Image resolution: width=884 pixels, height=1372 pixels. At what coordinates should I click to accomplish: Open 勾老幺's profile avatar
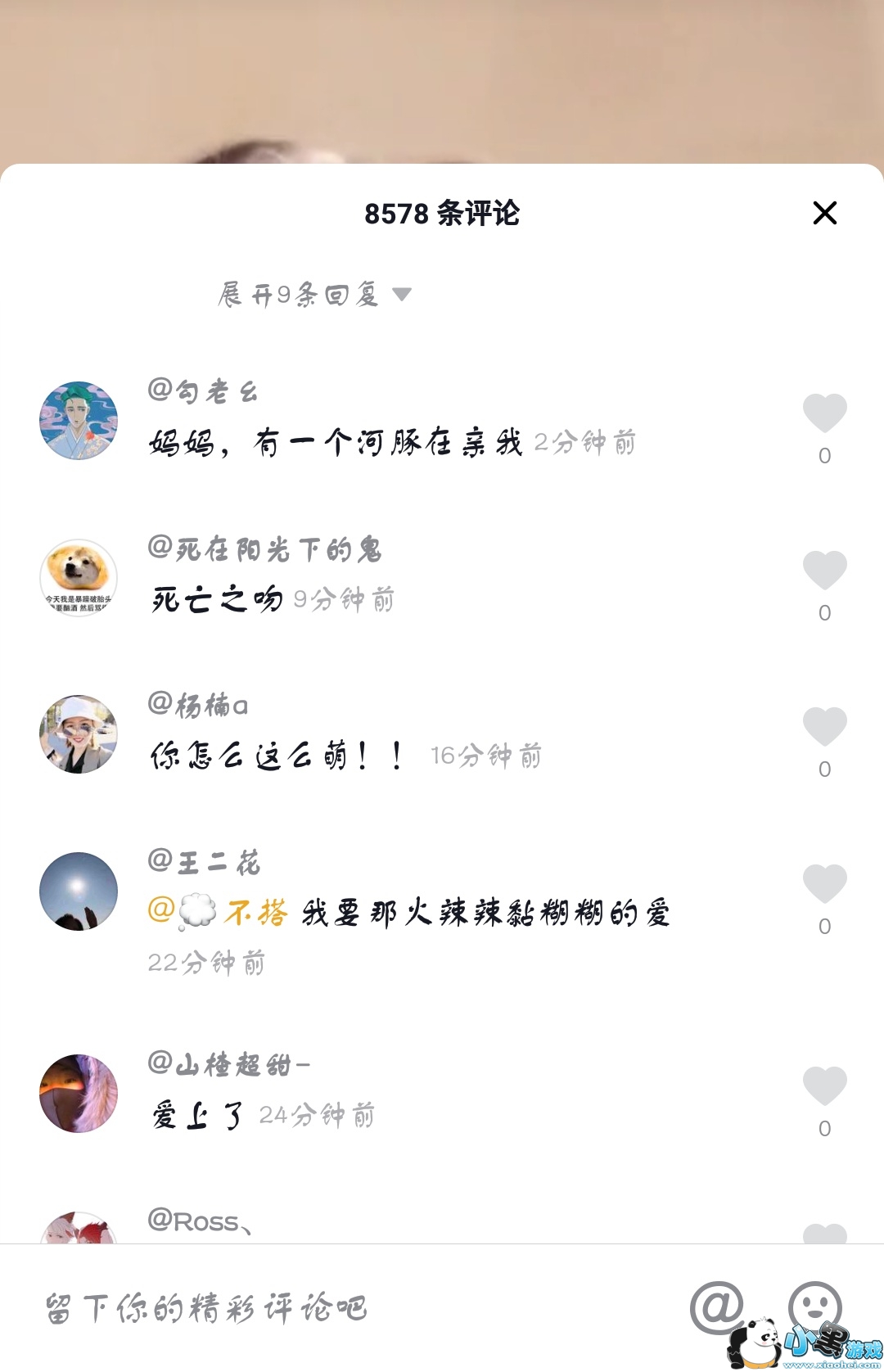[x=79, y=421]
